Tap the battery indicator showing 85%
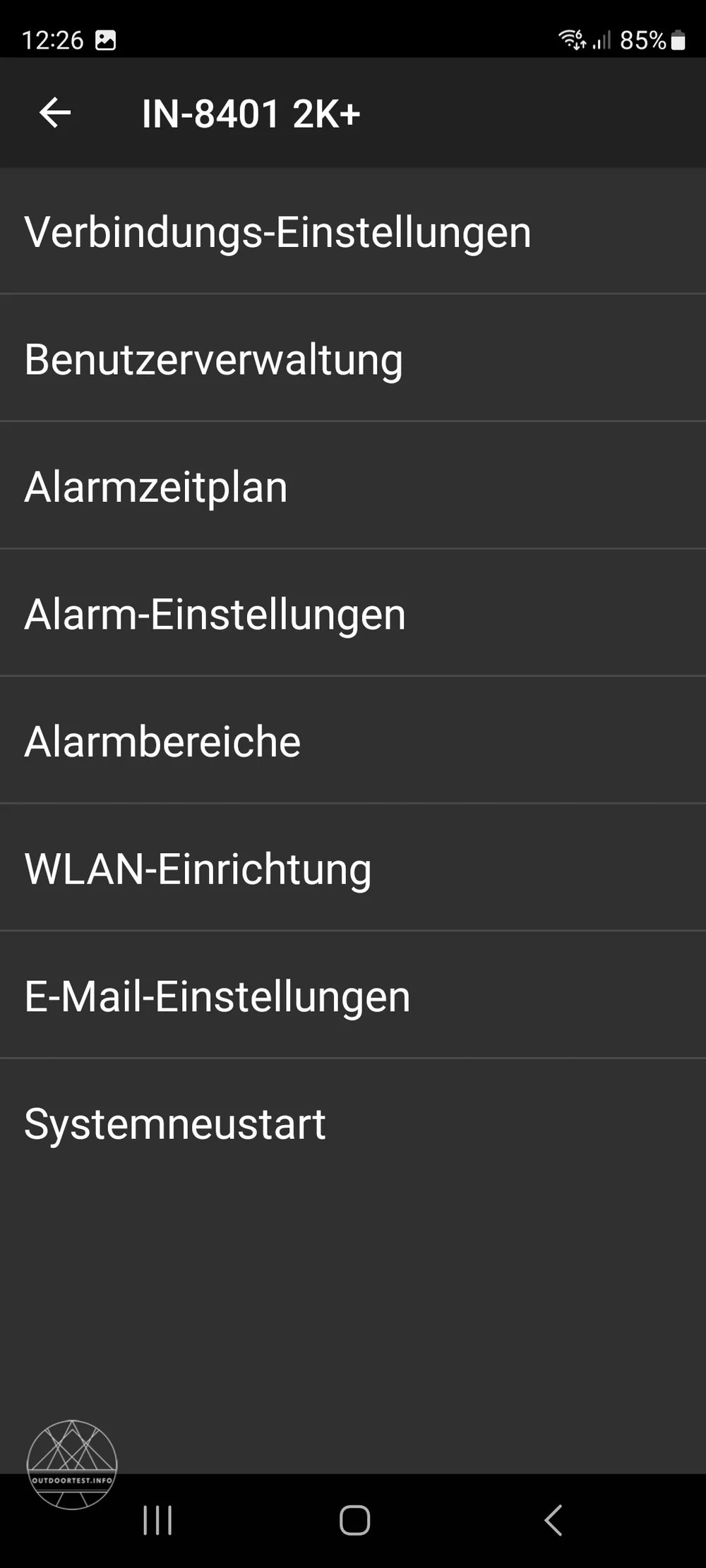Image resolution: width=706 pixels, height=1568 pixels. click(647, 40)
